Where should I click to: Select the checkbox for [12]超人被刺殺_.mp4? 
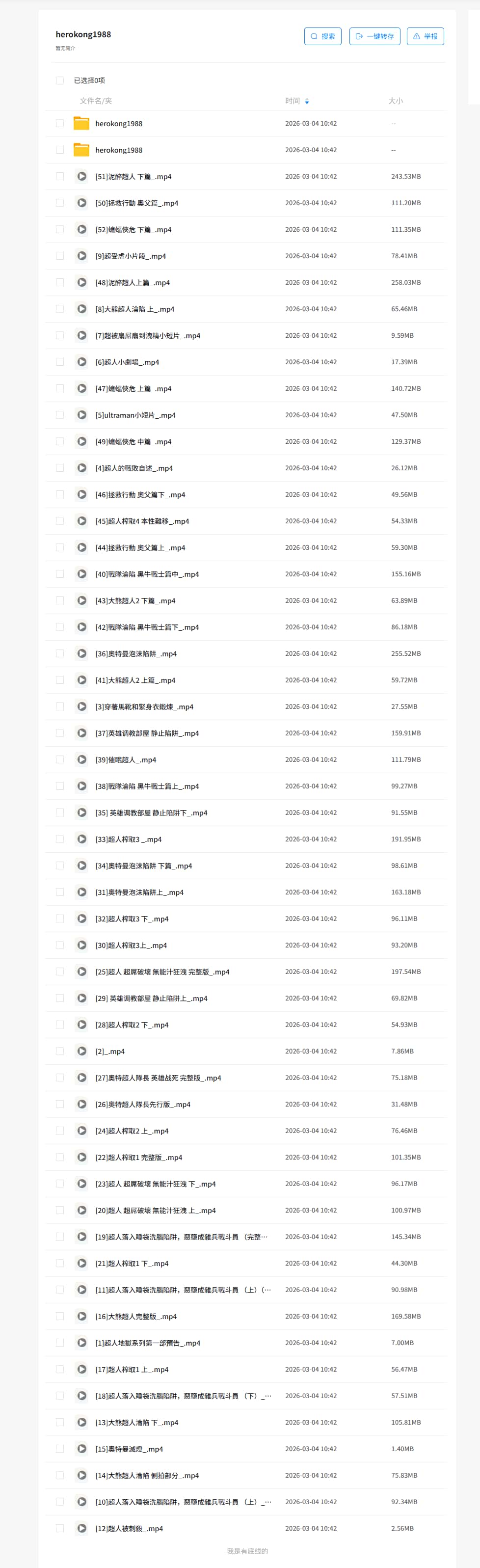[x=59, y=1528]
